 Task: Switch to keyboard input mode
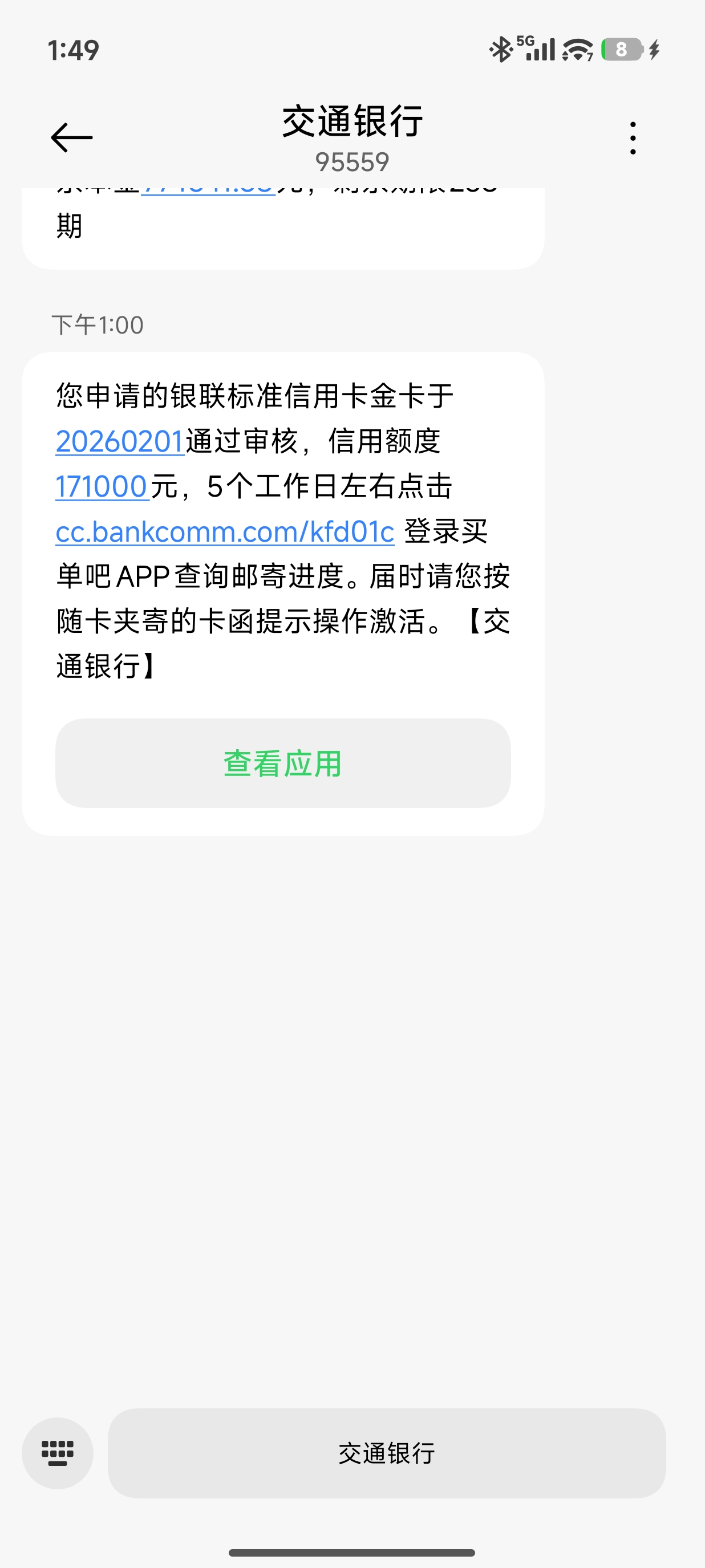tap(57, 1452)
